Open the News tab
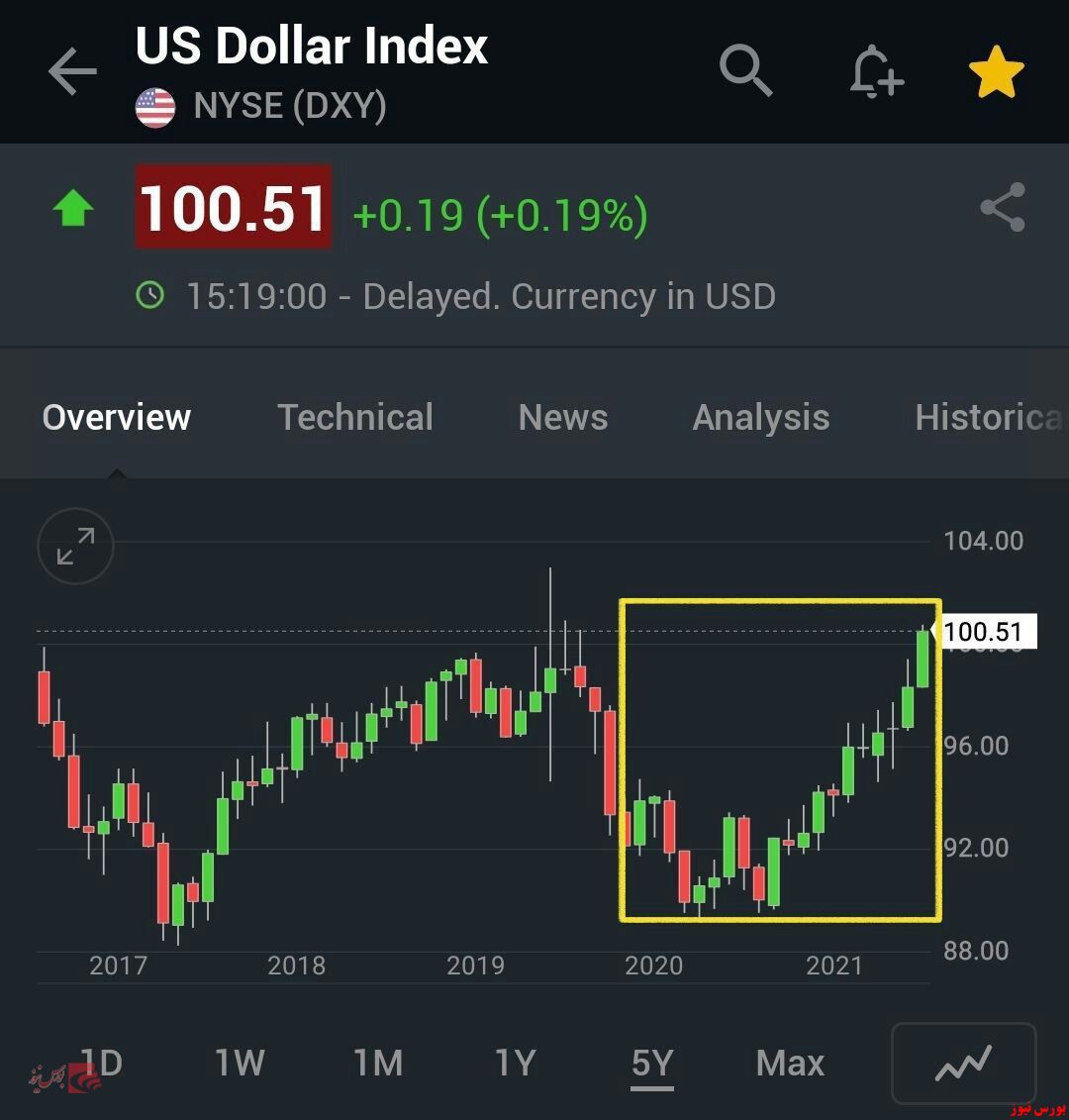This screenshot has width=1069, height=1120. pos(562,417)
